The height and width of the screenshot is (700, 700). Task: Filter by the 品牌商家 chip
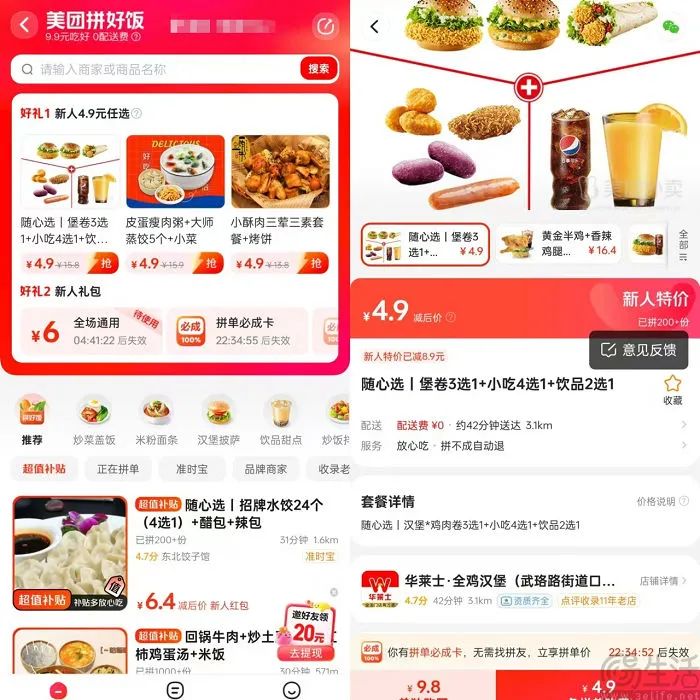265,469
